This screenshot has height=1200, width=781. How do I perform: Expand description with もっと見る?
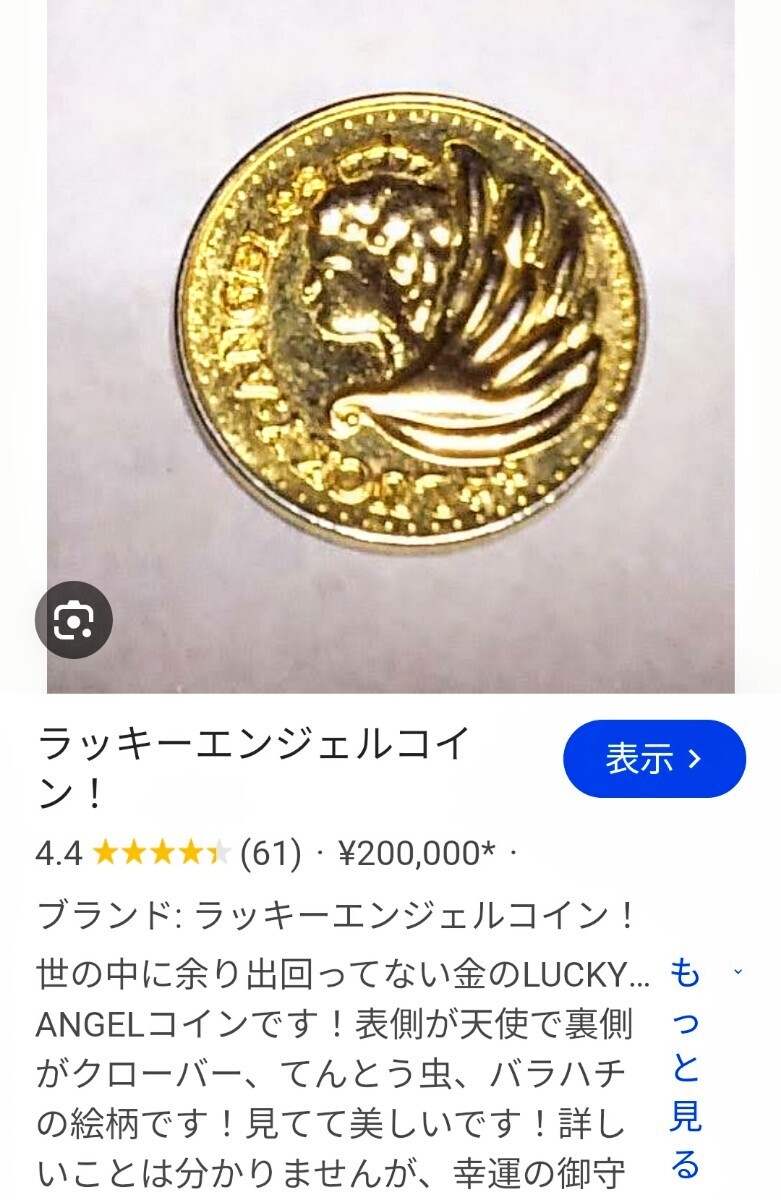685,1068
